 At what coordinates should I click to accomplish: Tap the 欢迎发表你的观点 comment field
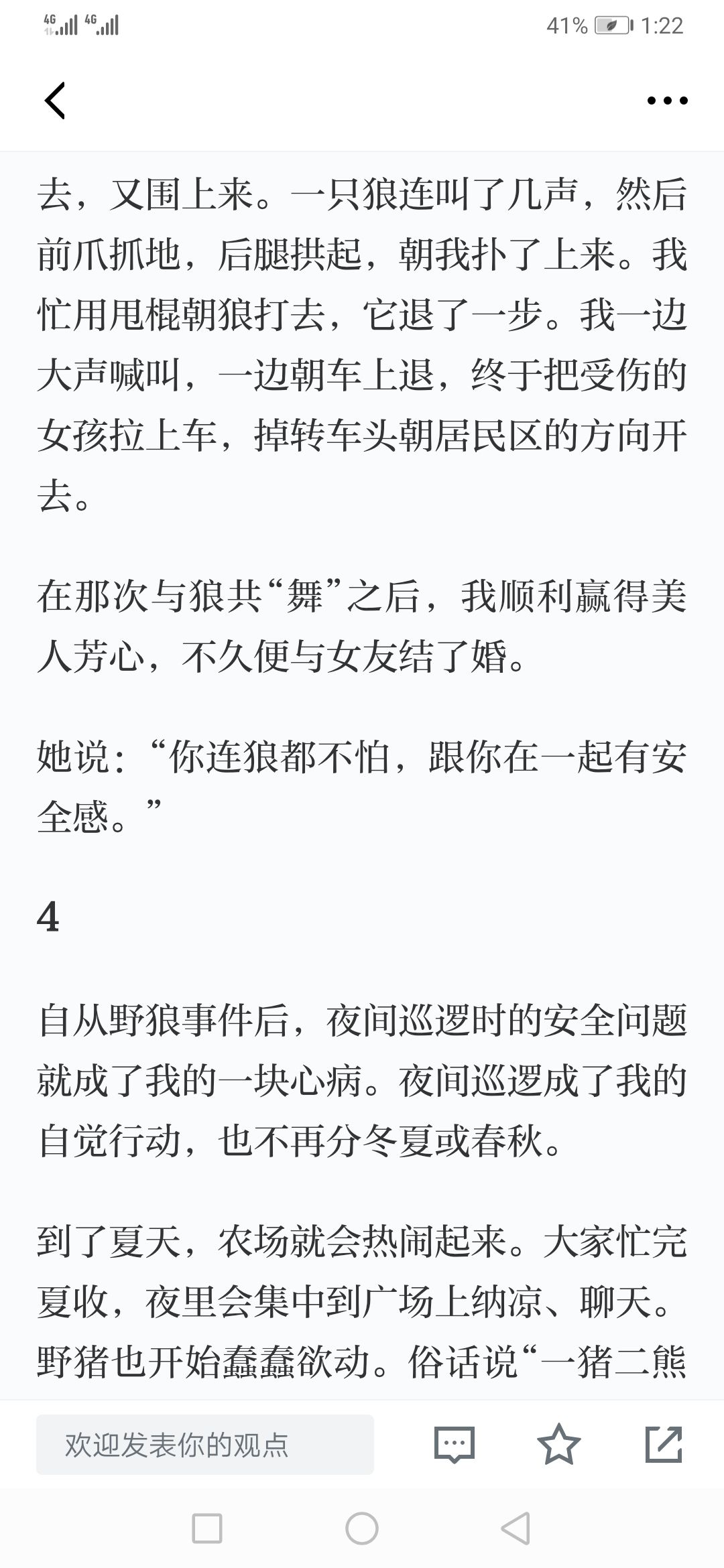tap(205, 1445)
